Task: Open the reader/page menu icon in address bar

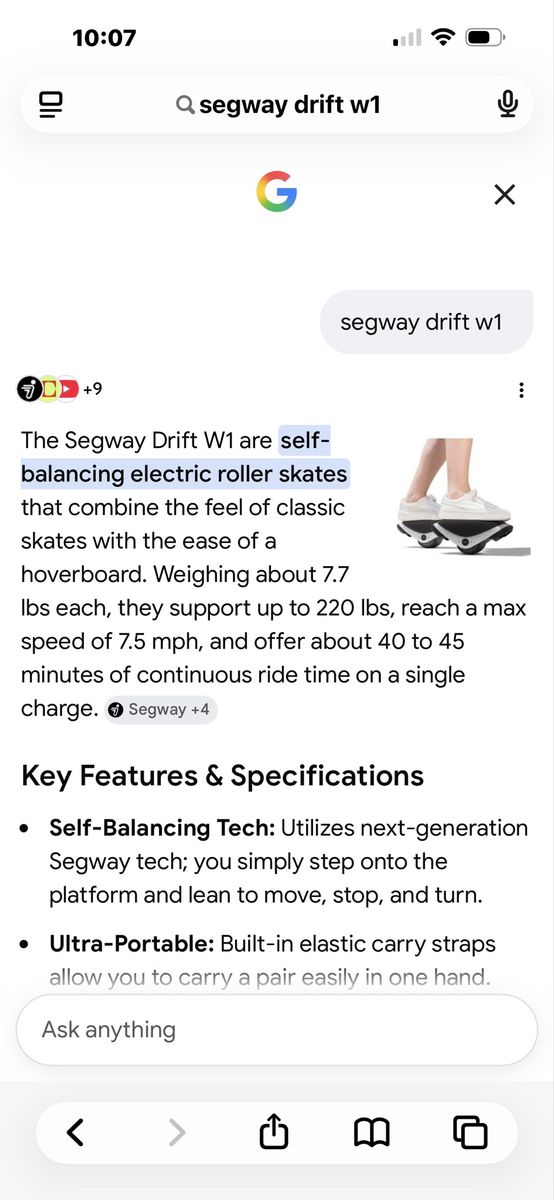Action: (x=51, y=104)
